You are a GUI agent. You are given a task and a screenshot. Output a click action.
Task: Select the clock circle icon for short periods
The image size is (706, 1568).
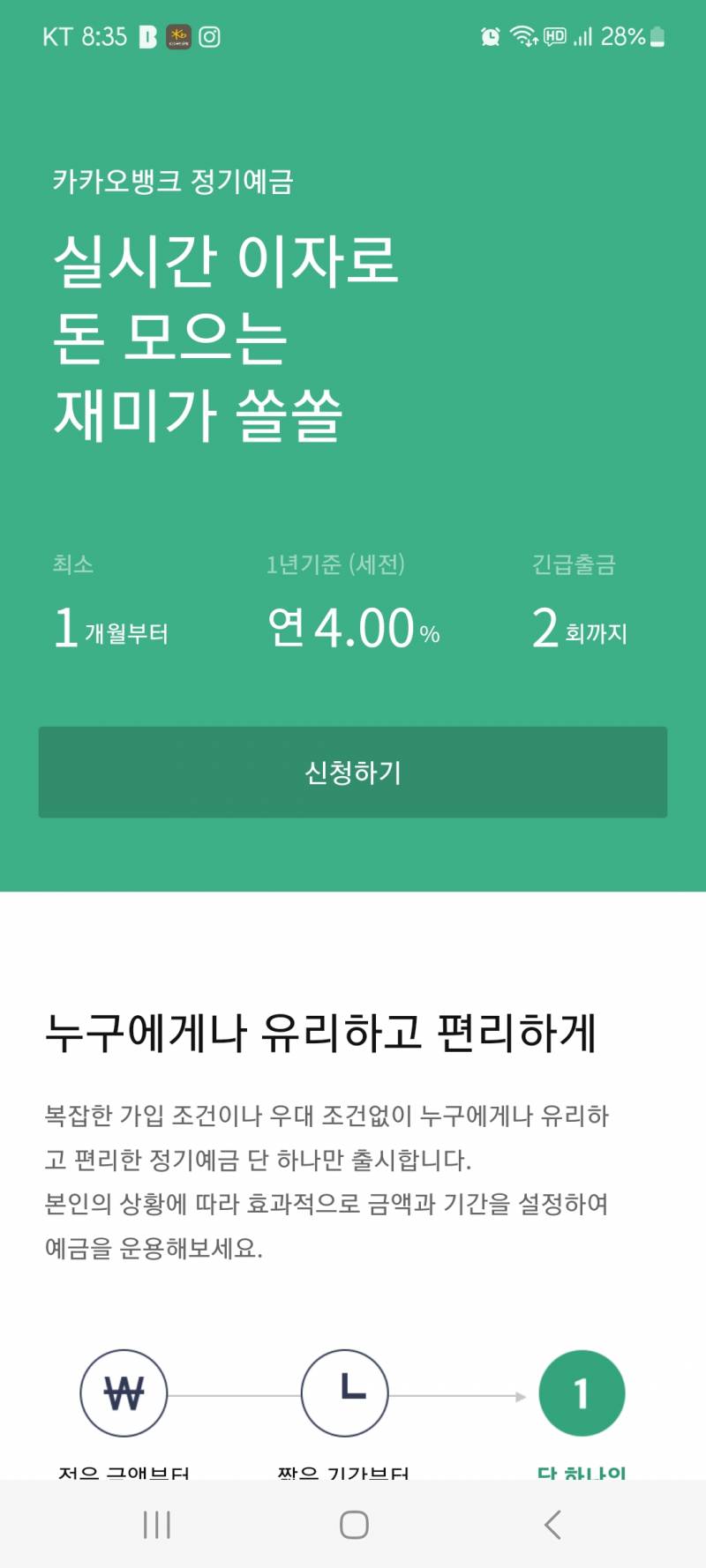coord(346,1392)
